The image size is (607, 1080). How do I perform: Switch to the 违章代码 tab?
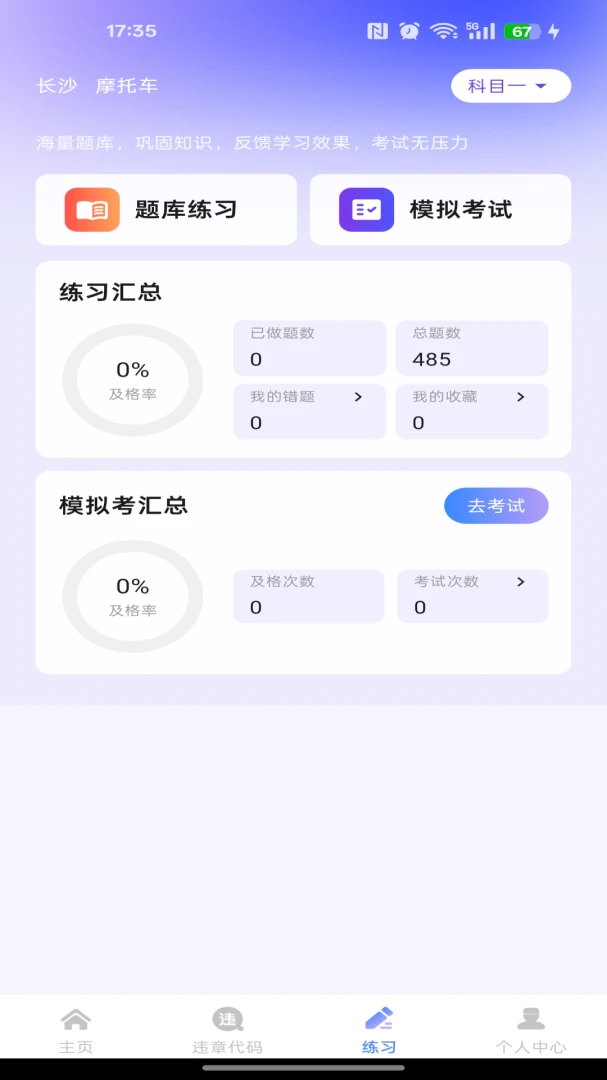227,1030
